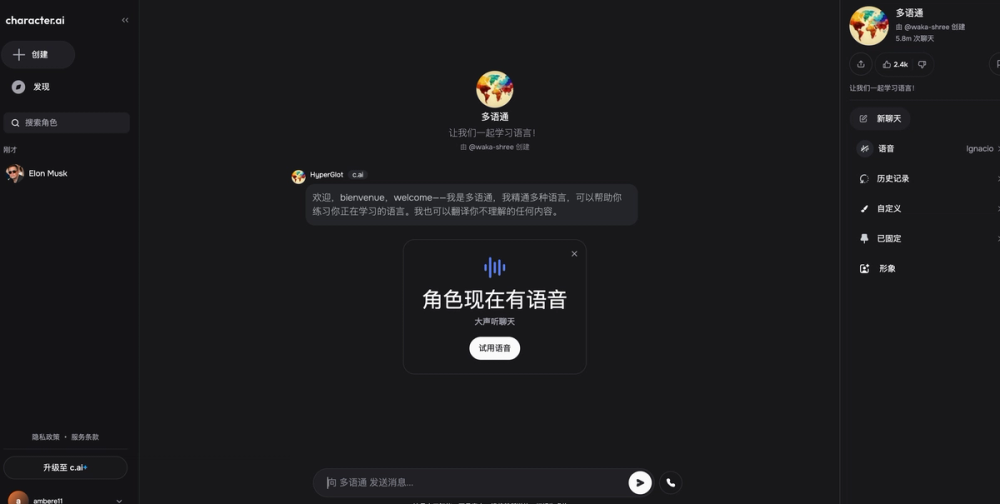
Task: Open the Elon Musk chat
Action: pos(47,173)
